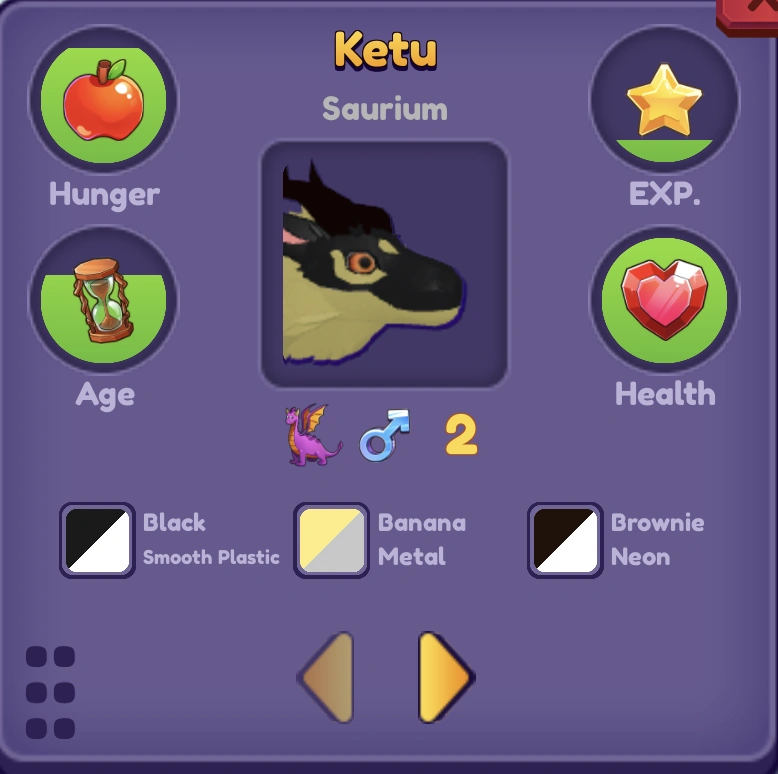
Task: Select the Banana Metal color swatch
Action: click(x=332, y=540)
